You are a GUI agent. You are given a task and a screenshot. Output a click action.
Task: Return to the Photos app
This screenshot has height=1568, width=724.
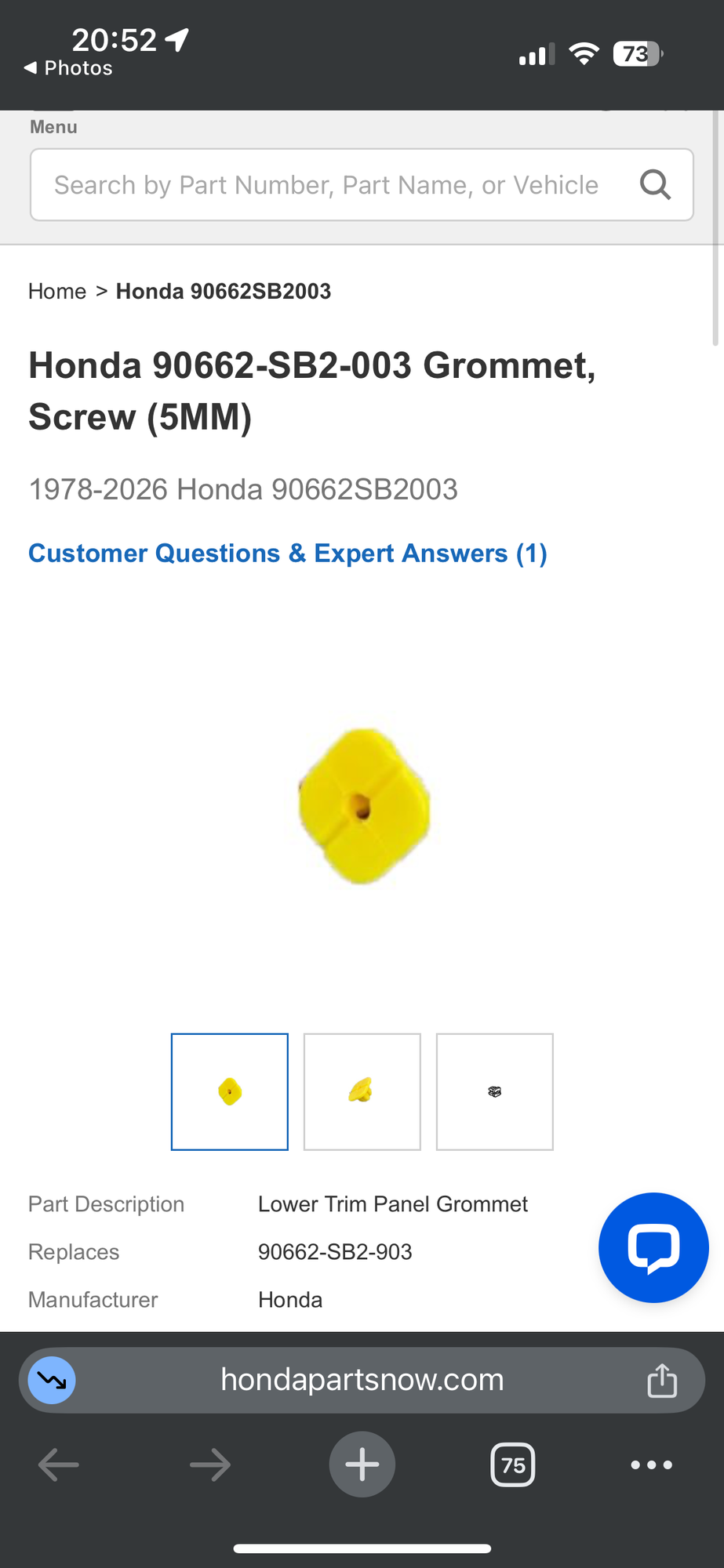point(69,68)
